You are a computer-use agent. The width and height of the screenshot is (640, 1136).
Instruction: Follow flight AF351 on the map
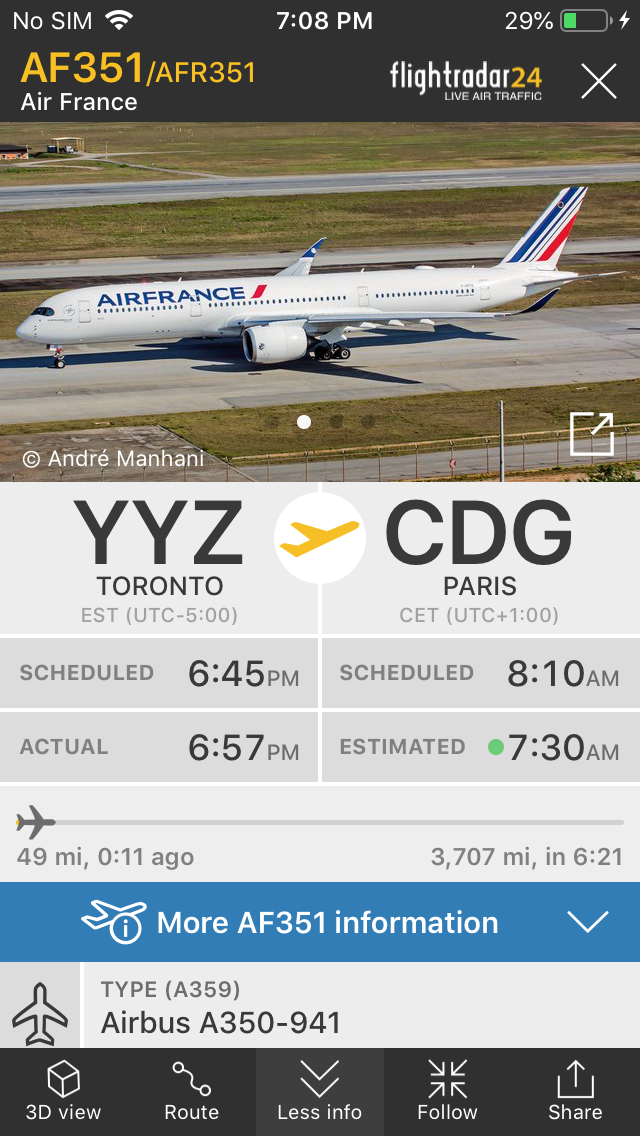pos(447,1092)
